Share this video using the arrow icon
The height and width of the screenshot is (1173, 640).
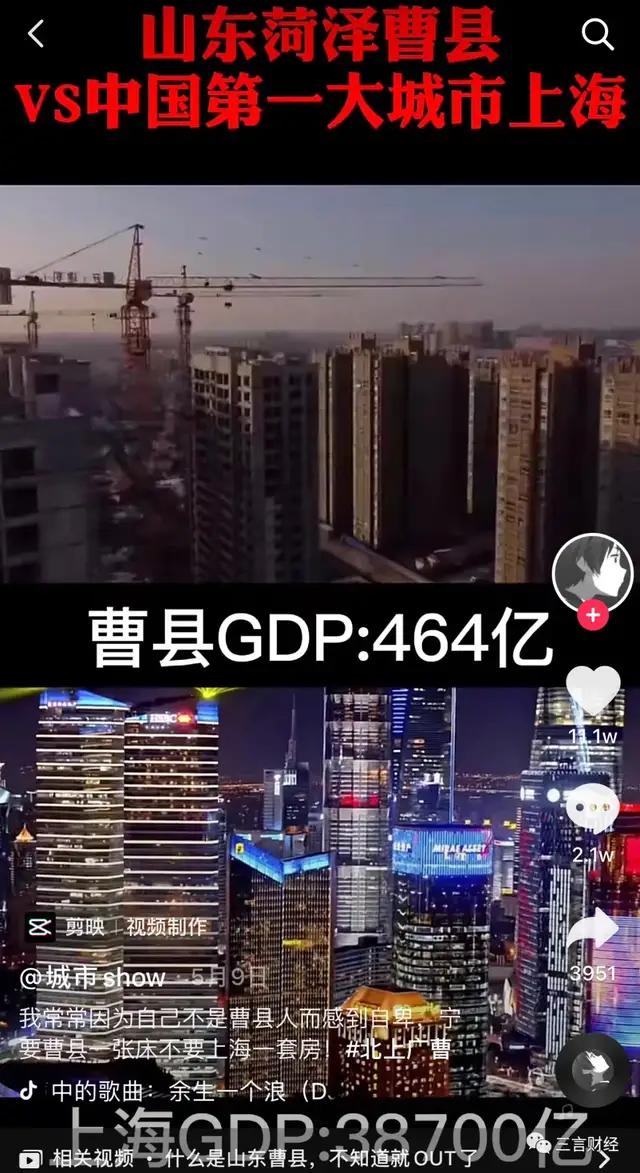(592, 935)
